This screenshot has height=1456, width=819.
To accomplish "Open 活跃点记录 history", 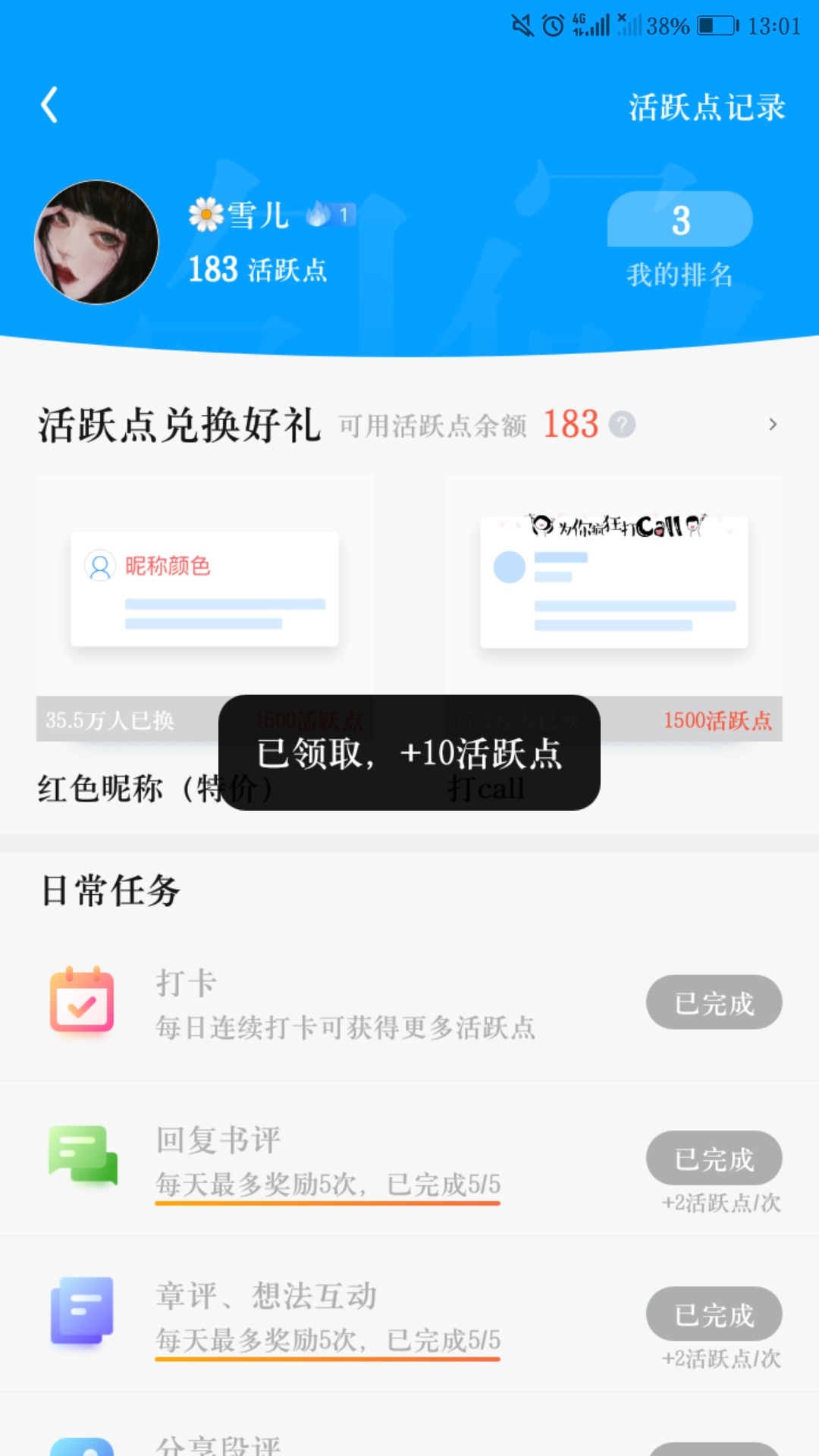I will (707, 107).
